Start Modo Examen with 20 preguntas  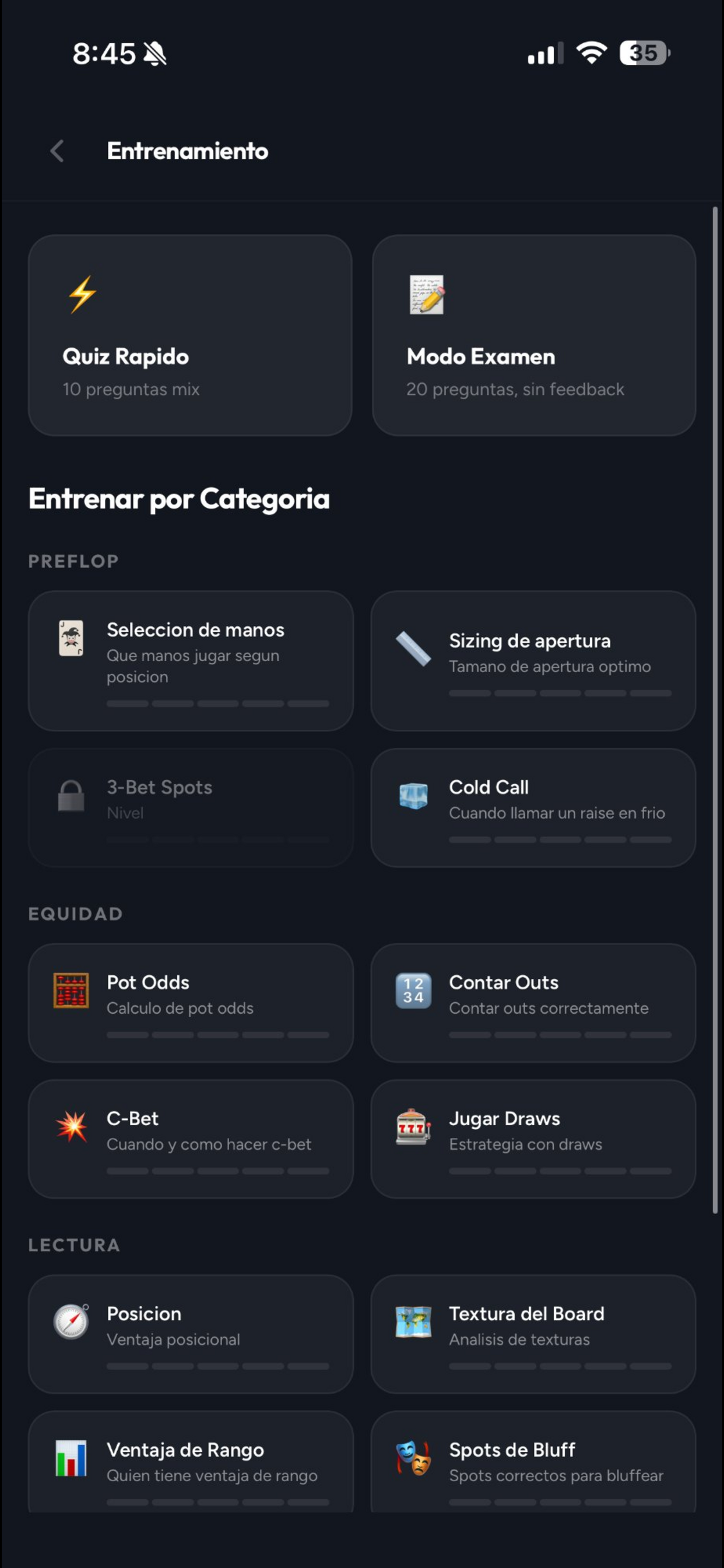[533, 336]
